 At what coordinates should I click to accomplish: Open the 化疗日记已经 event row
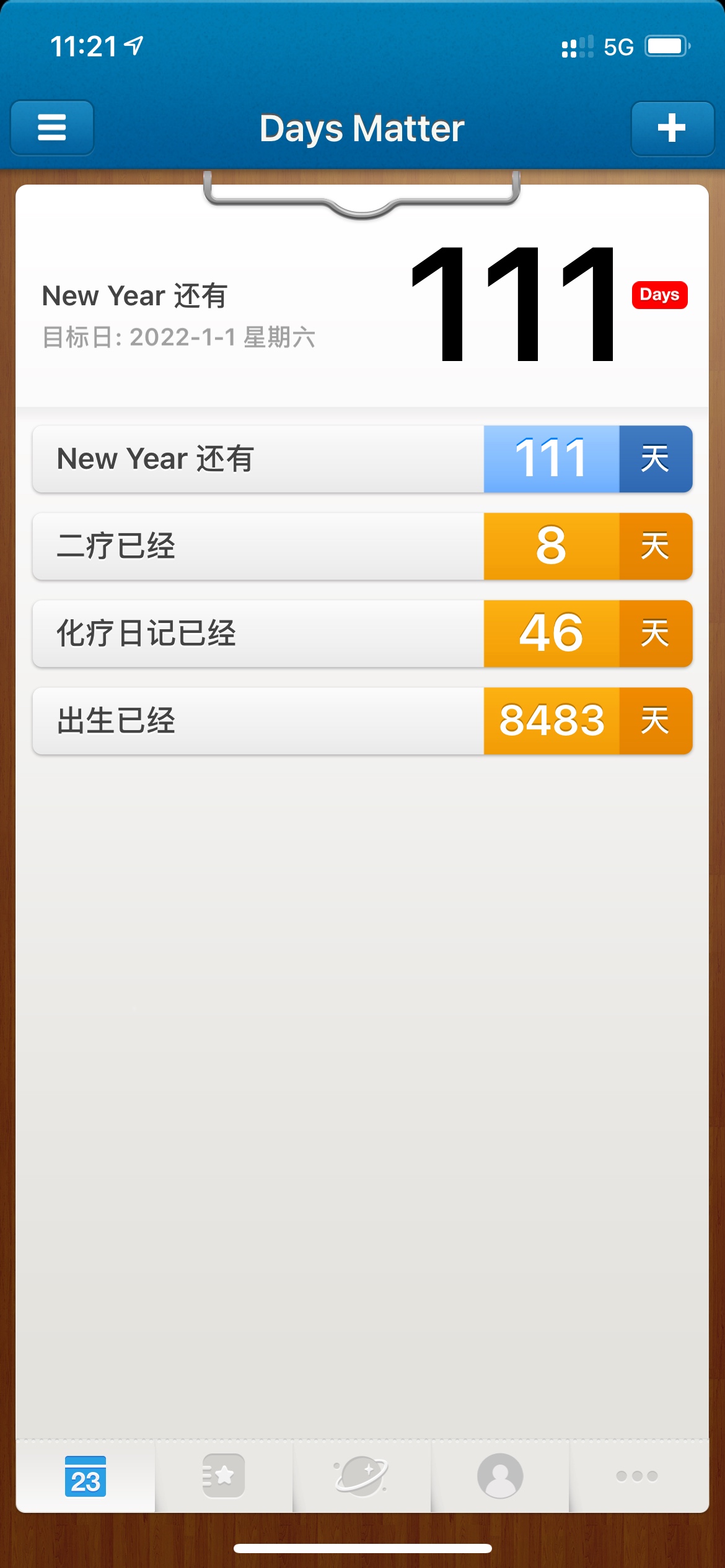pyautogui.click(x=362, y=634)
